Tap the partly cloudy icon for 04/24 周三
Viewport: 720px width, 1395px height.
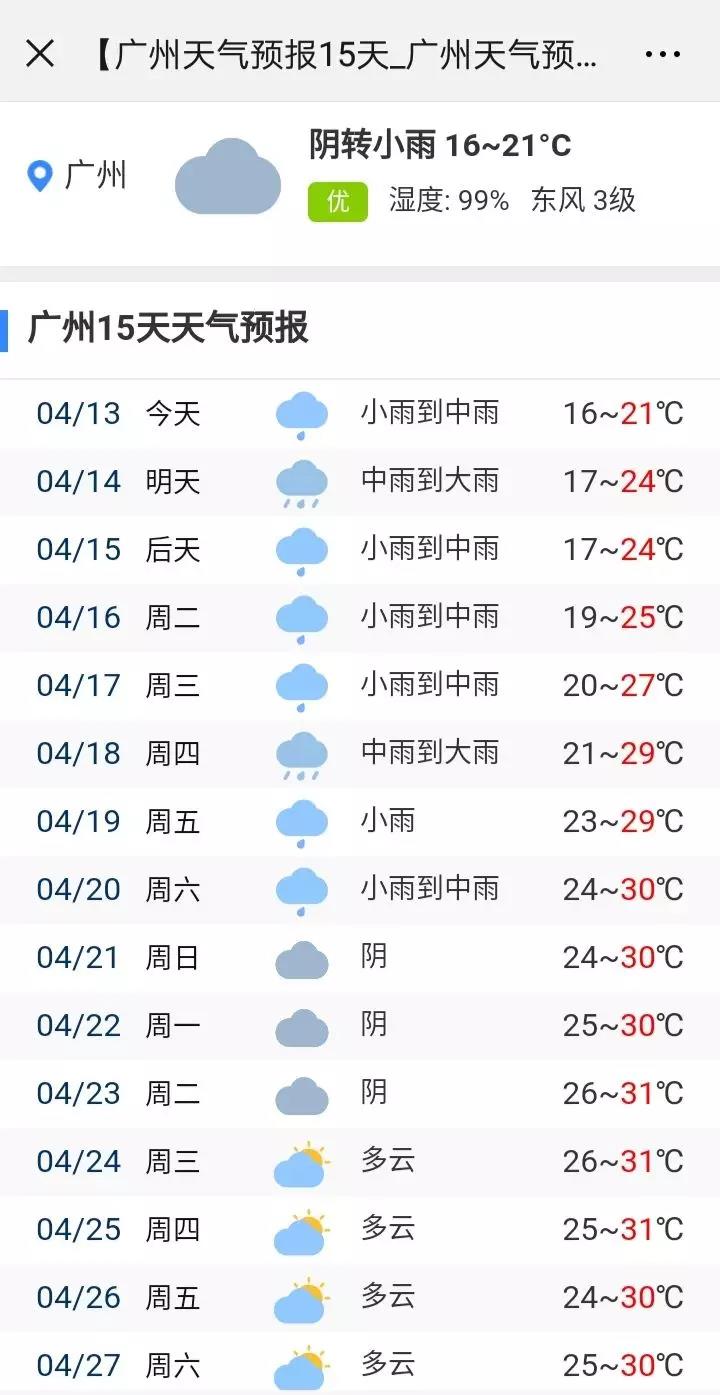[x=302, y=1161]
